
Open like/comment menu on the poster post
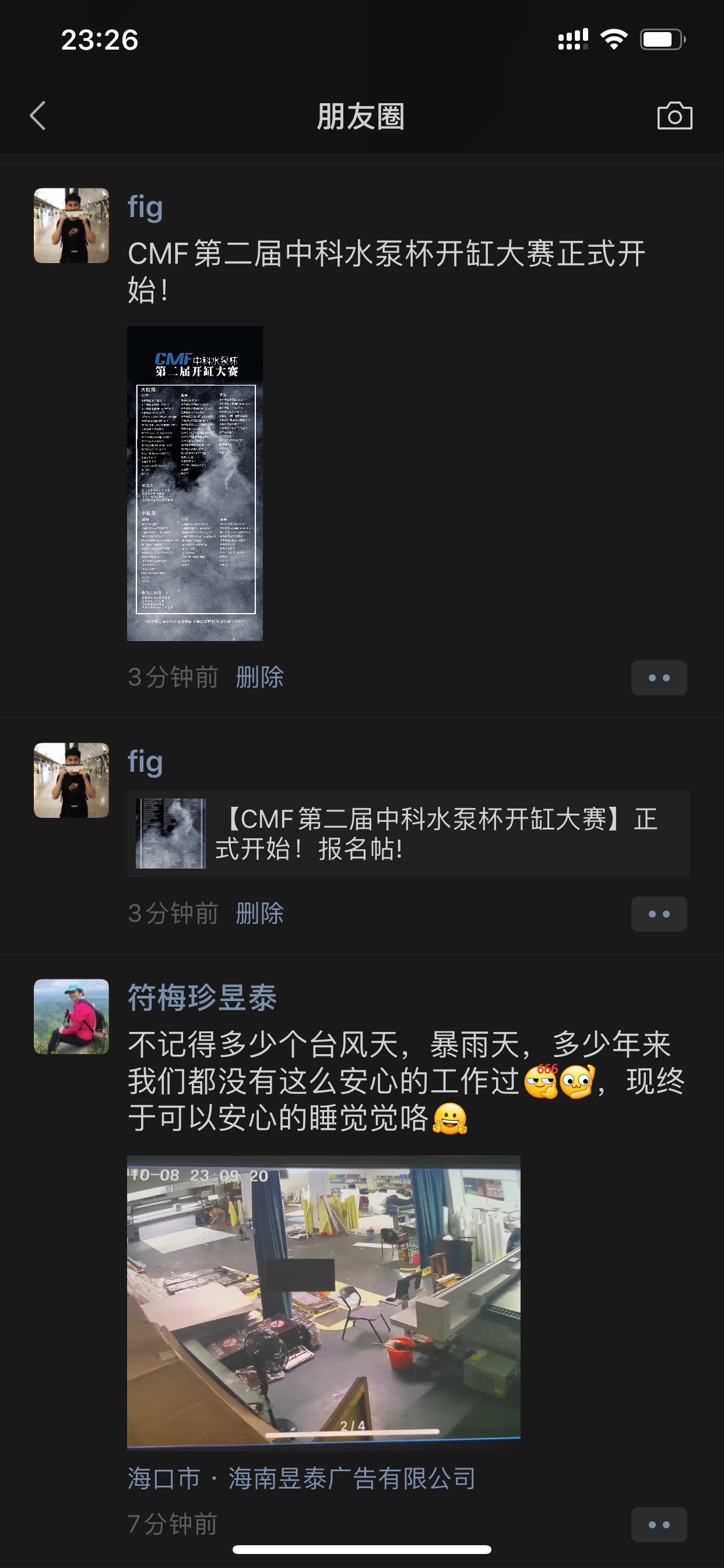(x=658, y=677)
